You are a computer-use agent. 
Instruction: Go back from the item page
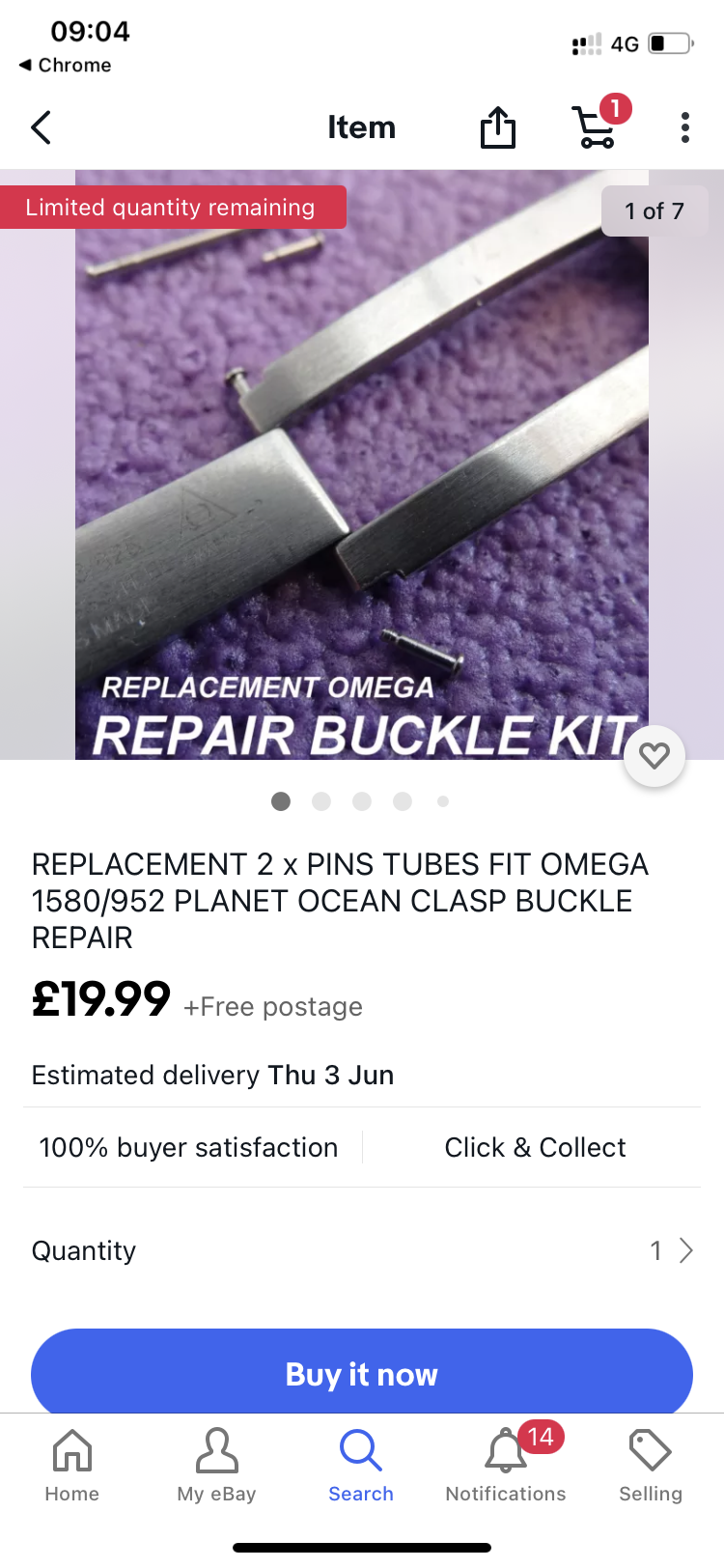(x=41, y=127)
